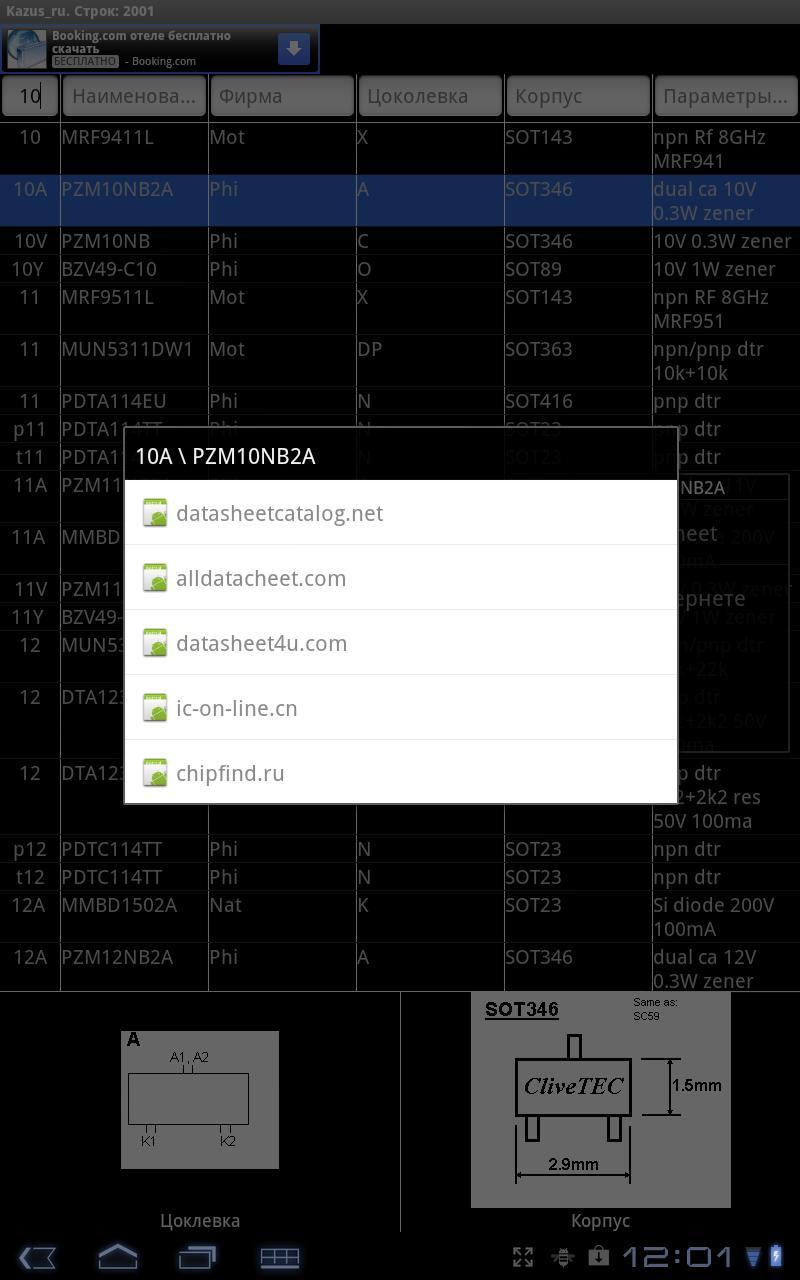Tap the Корпус column filter field
This screenshot has width=800, height=1280.
click(x=578, y=96)
